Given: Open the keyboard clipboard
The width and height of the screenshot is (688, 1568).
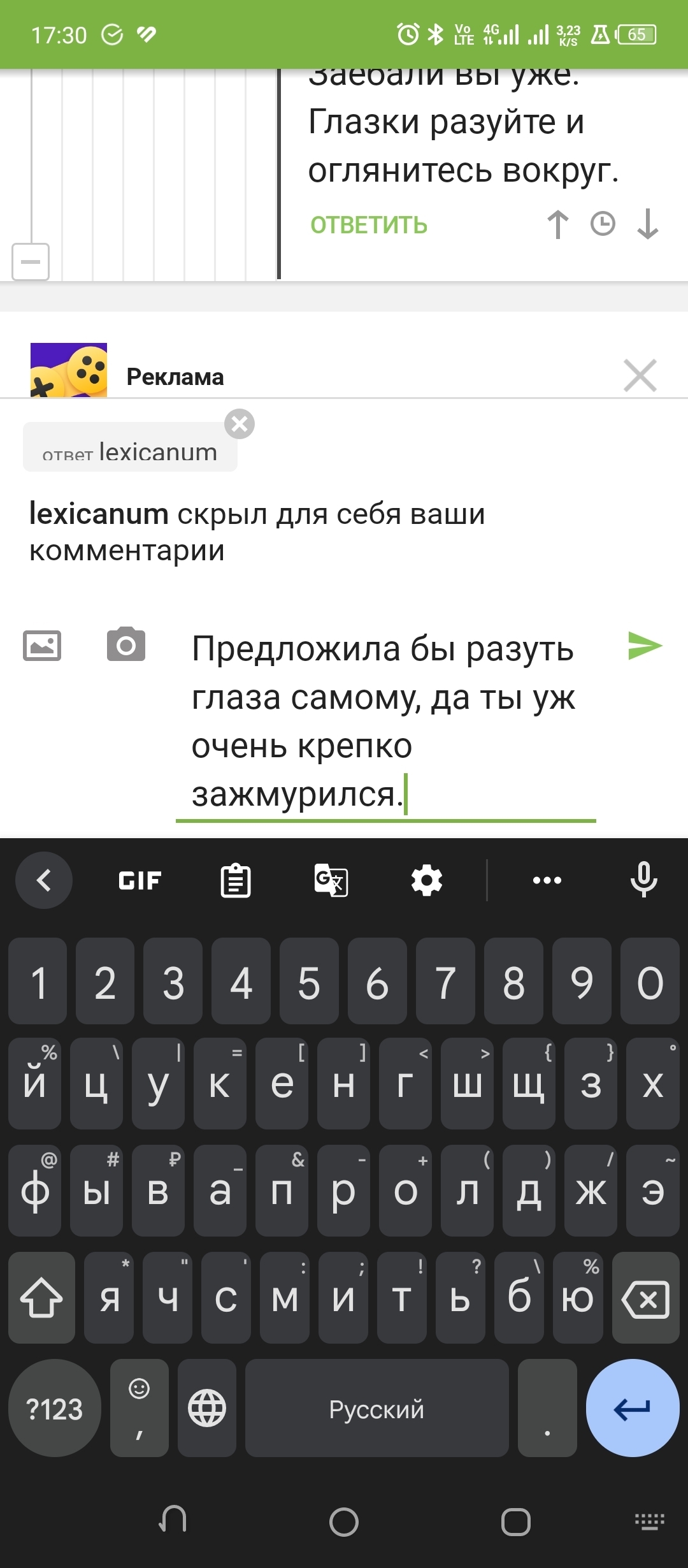Looking at the screenshot, I should (x=236, y=880).
